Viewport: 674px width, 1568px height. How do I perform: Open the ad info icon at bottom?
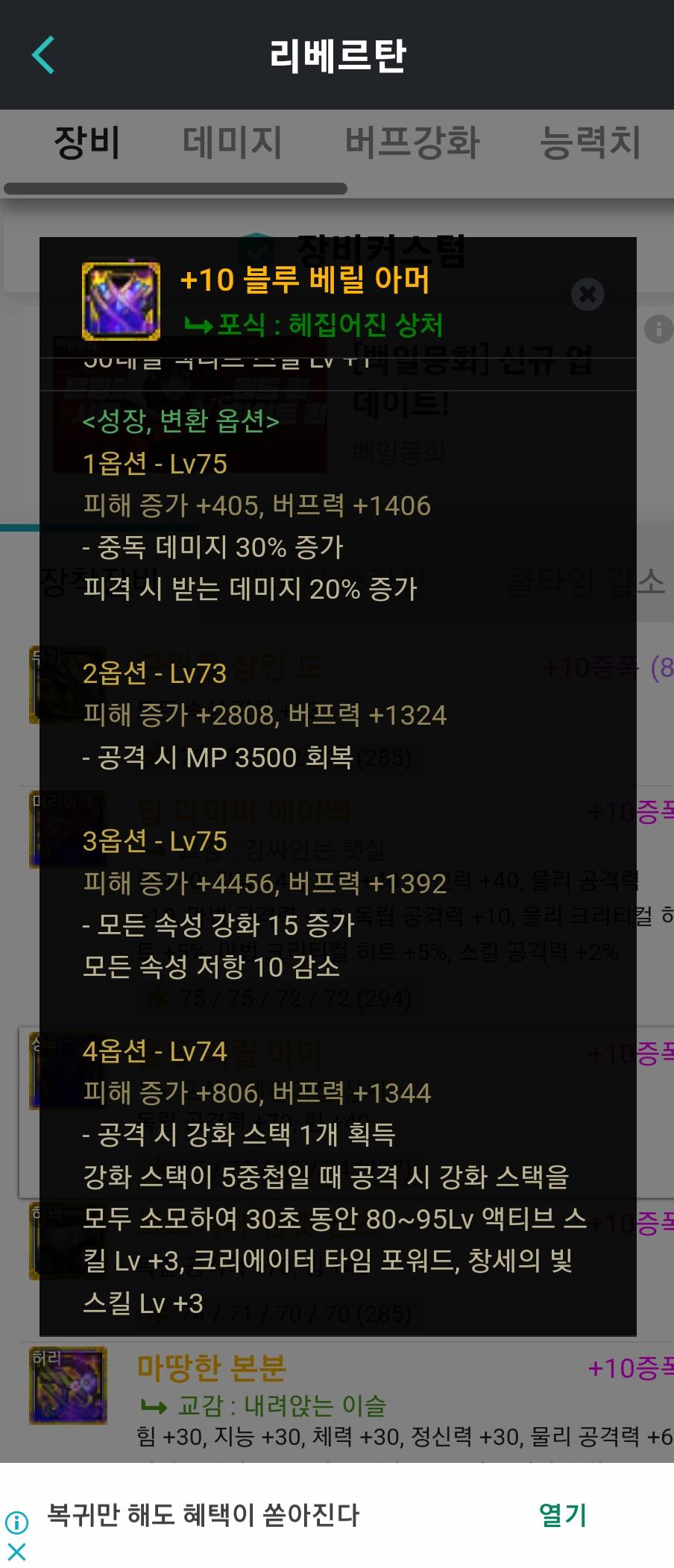pyautogui.click(x=16, y=1522)
